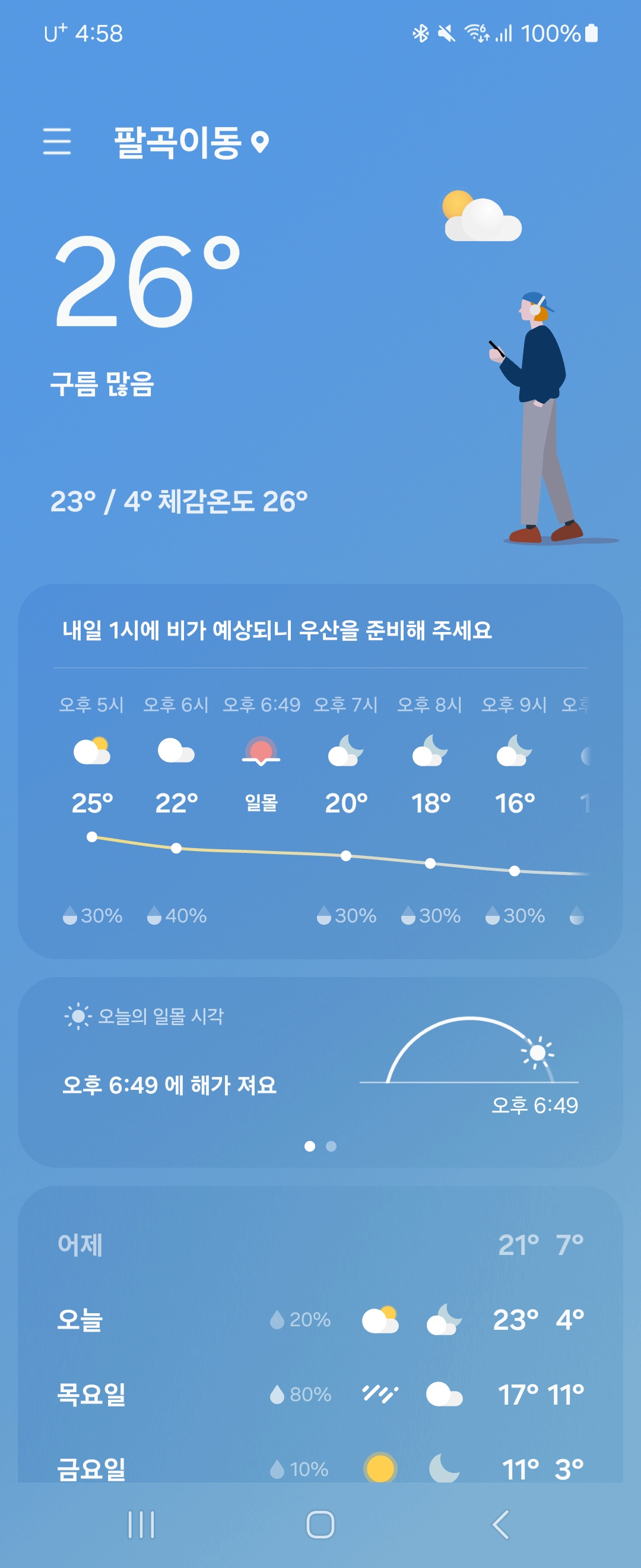Open the 오늘 daily forecast row
Image resolution: width=641 pixels, height=1568 pixels.
point(320,1320)
